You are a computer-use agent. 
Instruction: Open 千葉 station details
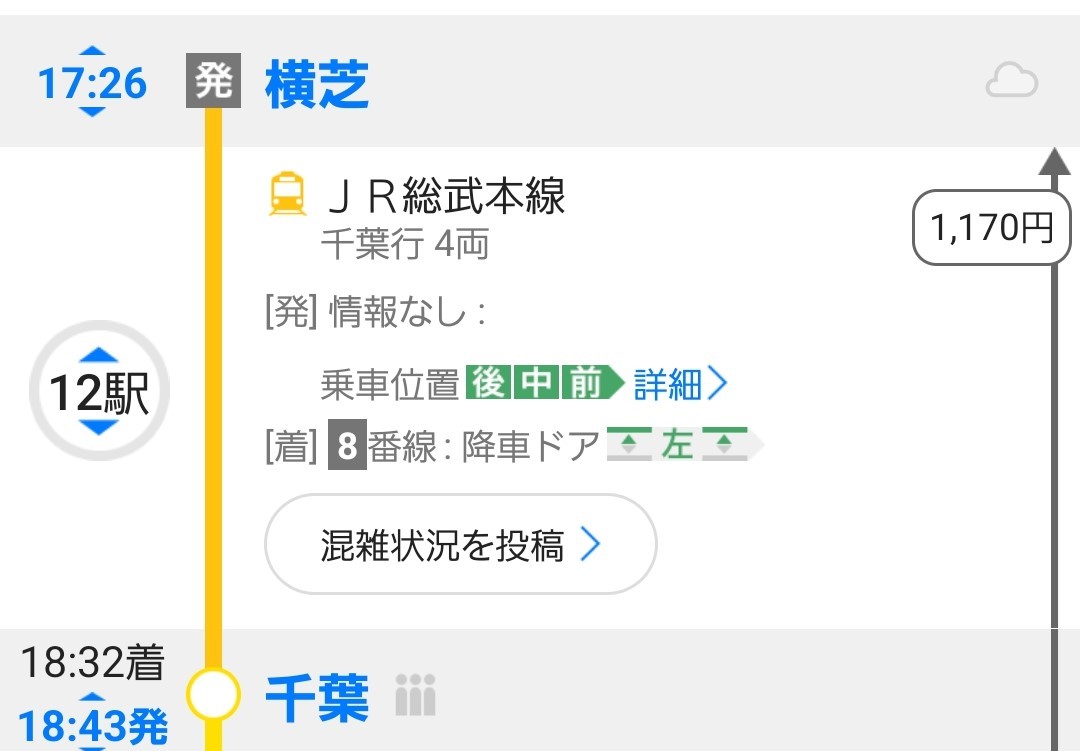click(x=317, y=697)
